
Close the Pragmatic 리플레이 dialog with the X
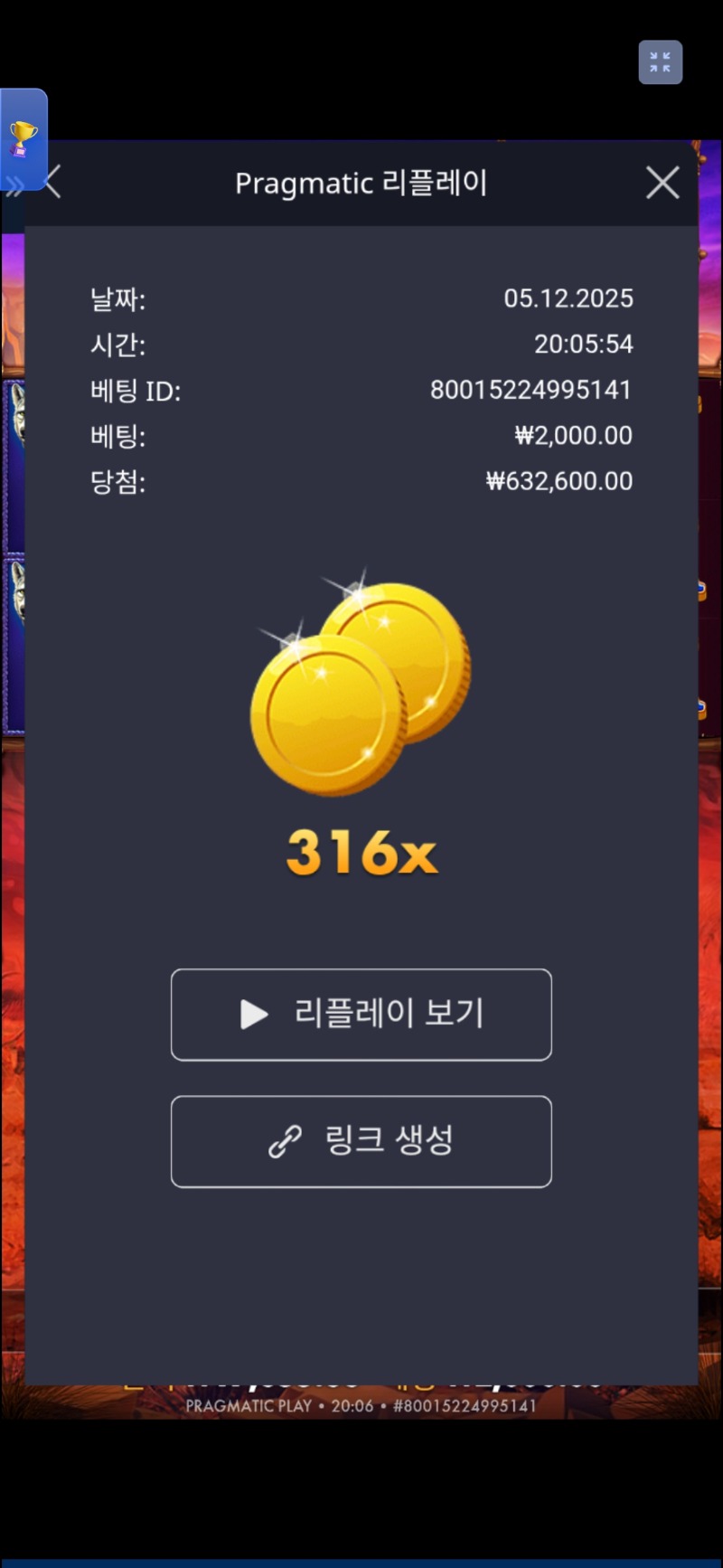pyautogui.click(x=662, y=183)
